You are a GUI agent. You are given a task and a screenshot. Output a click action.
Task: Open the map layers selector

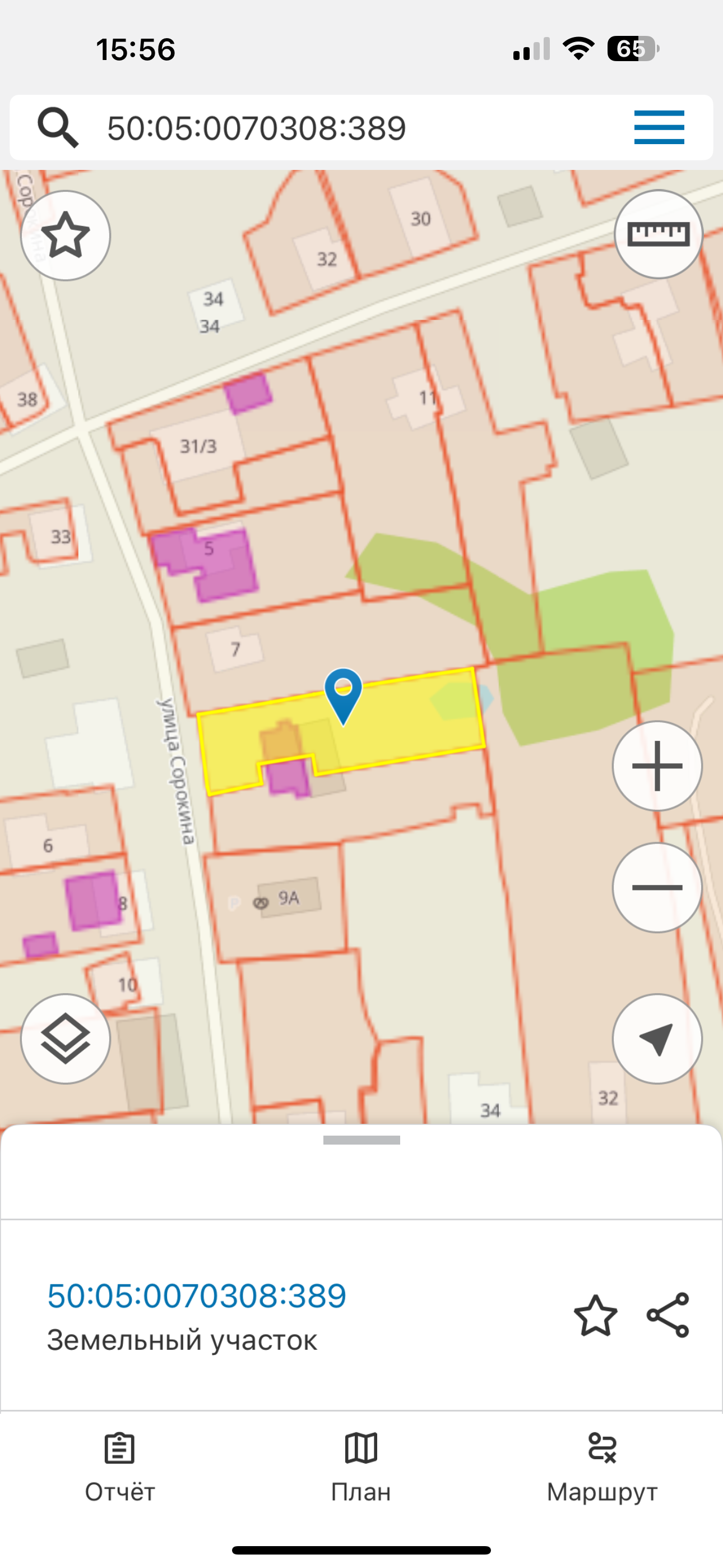(66, 1039)
